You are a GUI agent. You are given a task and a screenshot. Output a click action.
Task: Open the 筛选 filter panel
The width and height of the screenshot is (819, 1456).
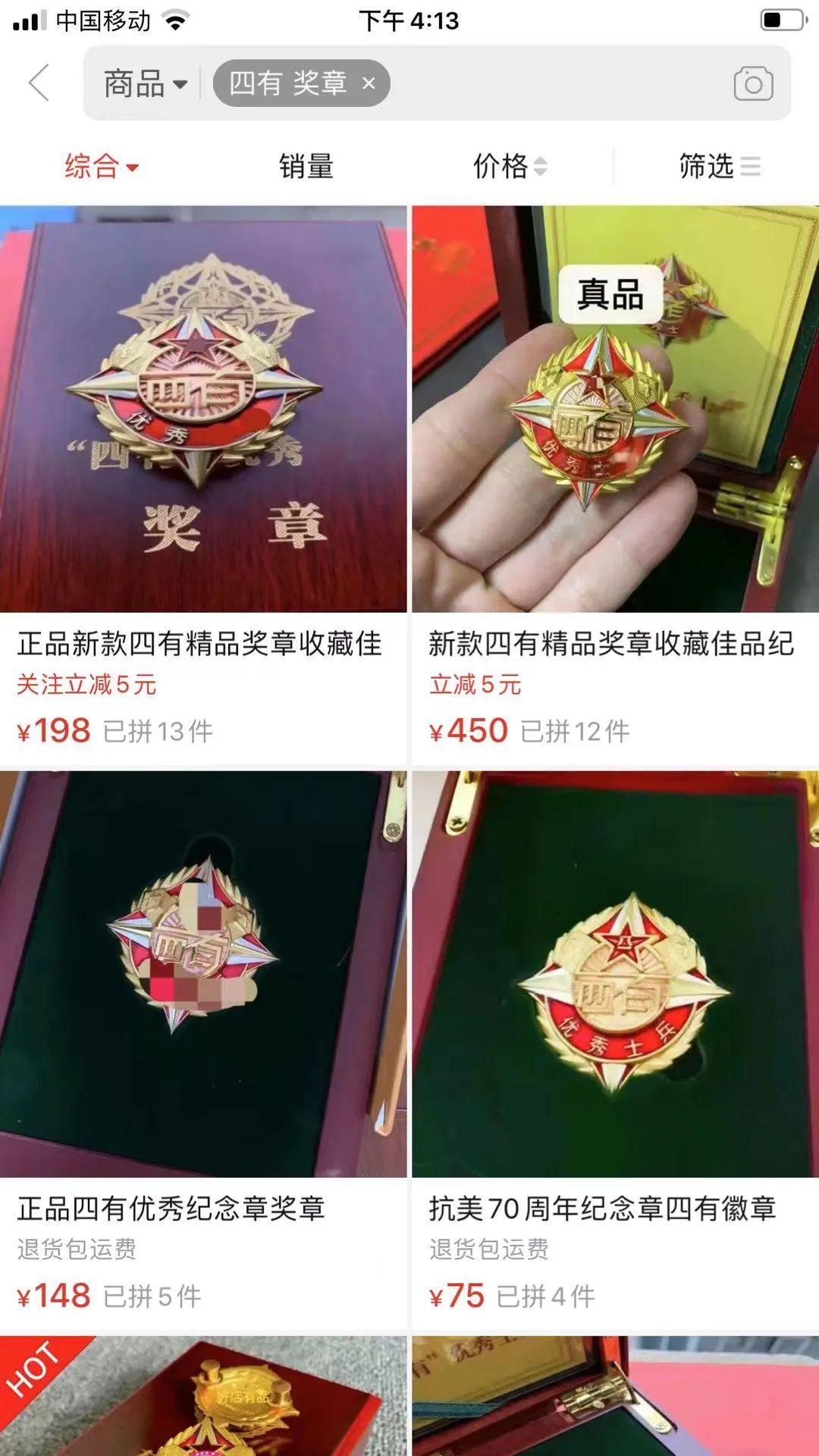pos(719,166)
